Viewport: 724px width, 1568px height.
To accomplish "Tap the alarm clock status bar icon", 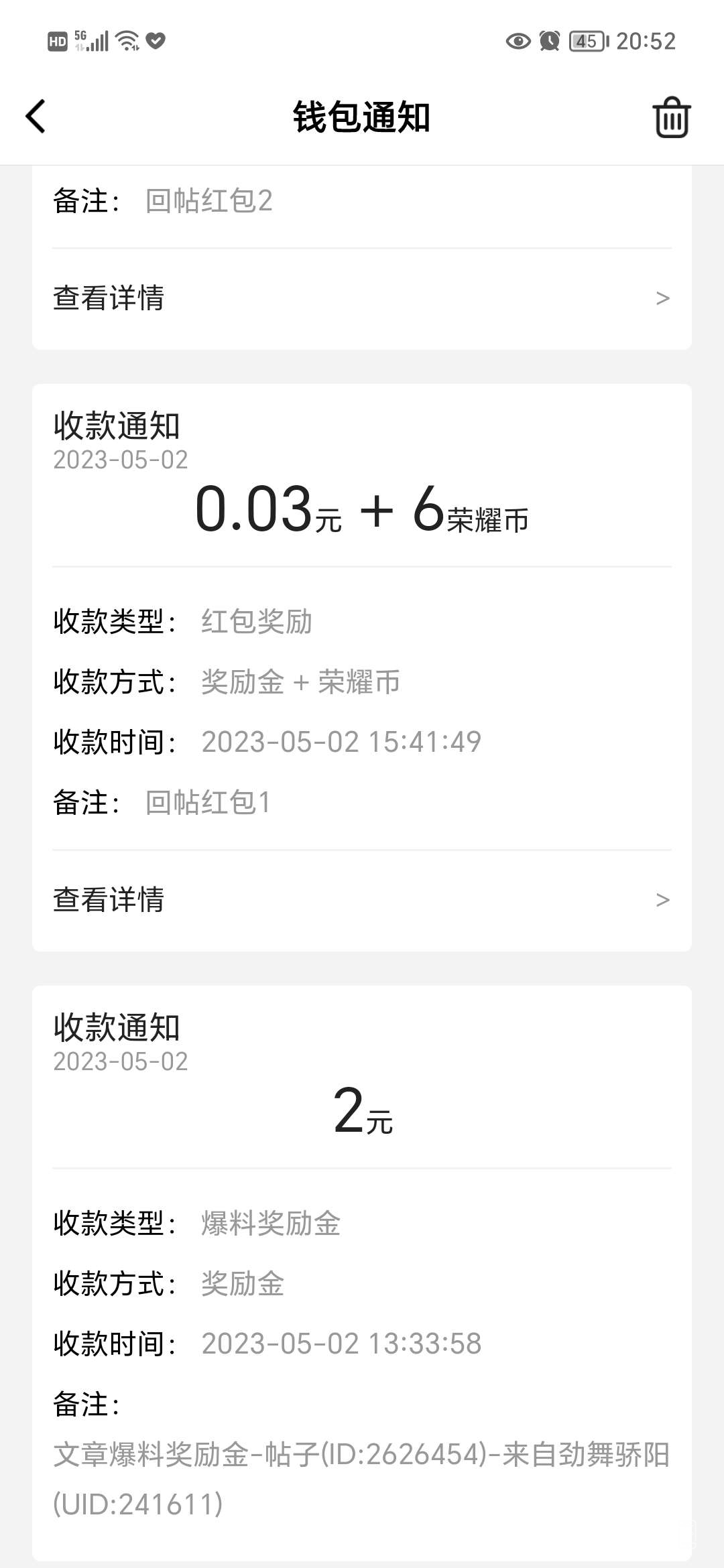I will [548, 42].
